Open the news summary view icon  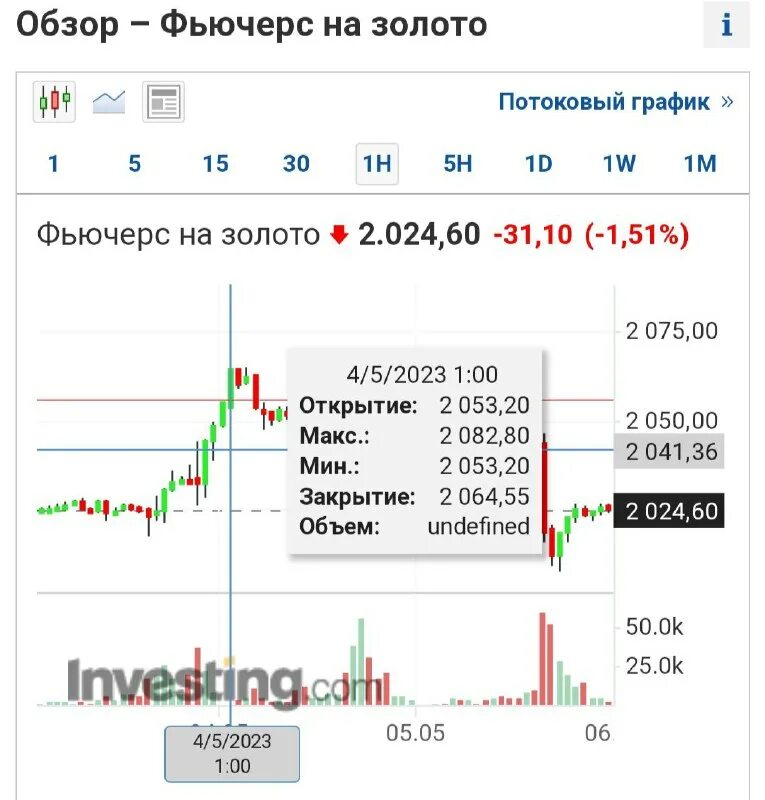pos(163,100)
